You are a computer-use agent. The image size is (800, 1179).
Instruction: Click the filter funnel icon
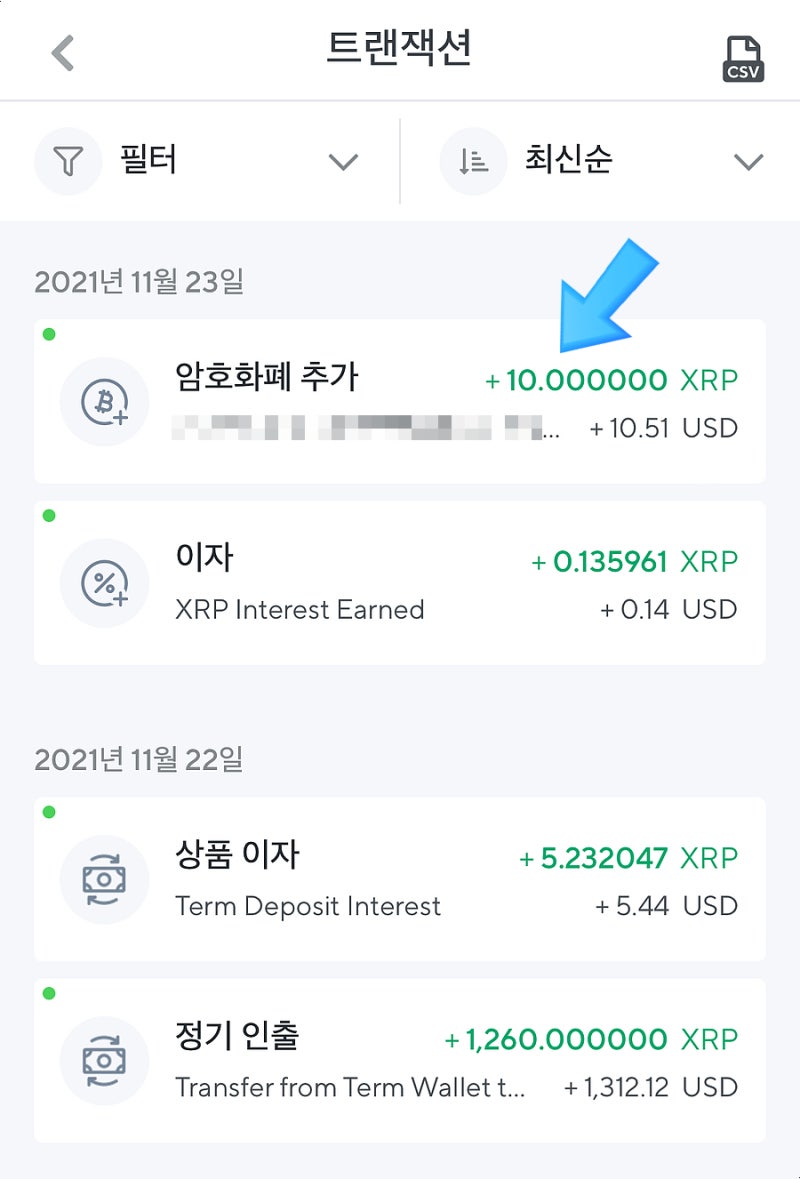[66, 161]
